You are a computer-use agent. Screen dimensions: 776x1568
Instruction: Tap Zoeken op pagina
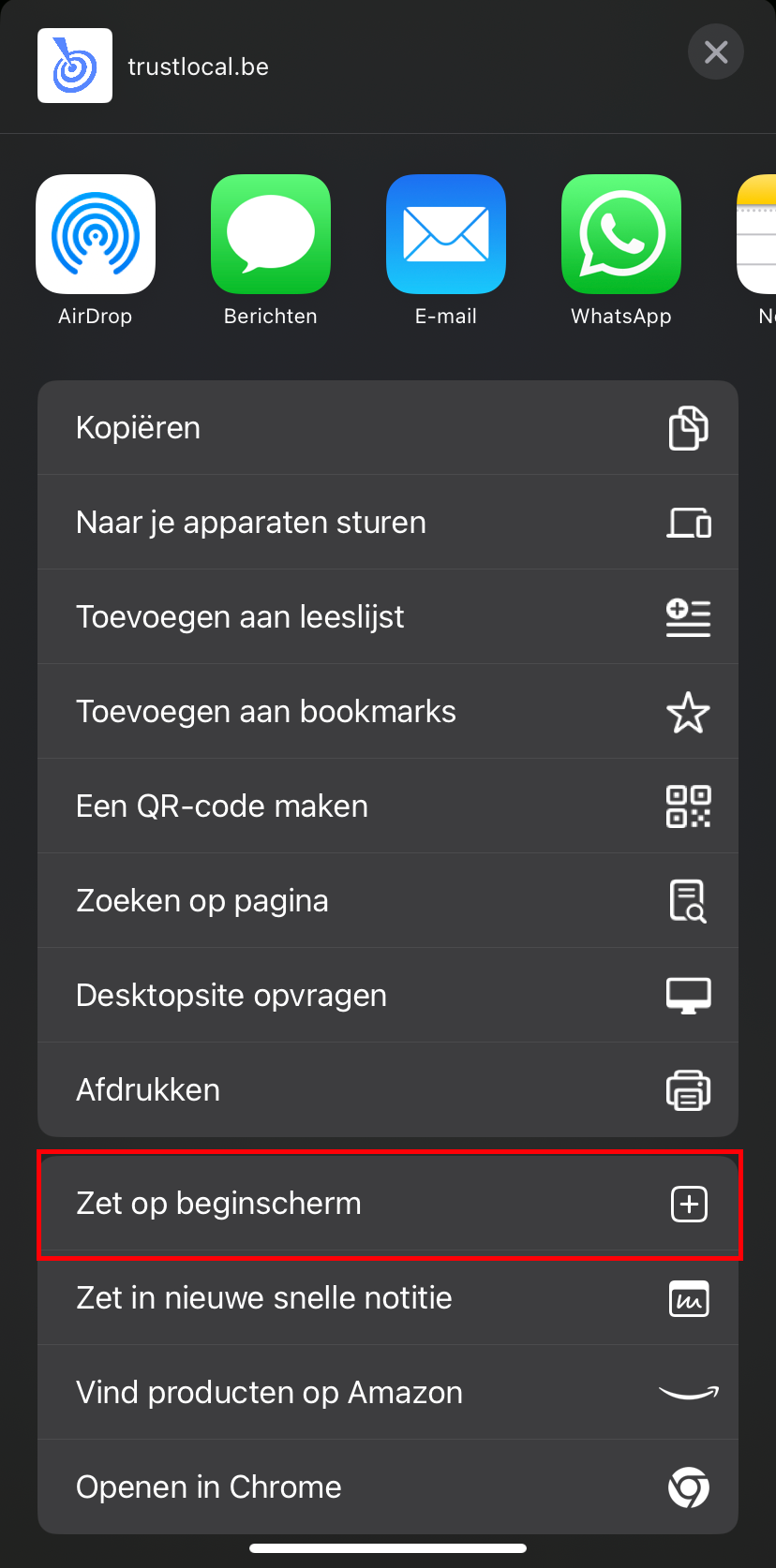pos(388,901)
